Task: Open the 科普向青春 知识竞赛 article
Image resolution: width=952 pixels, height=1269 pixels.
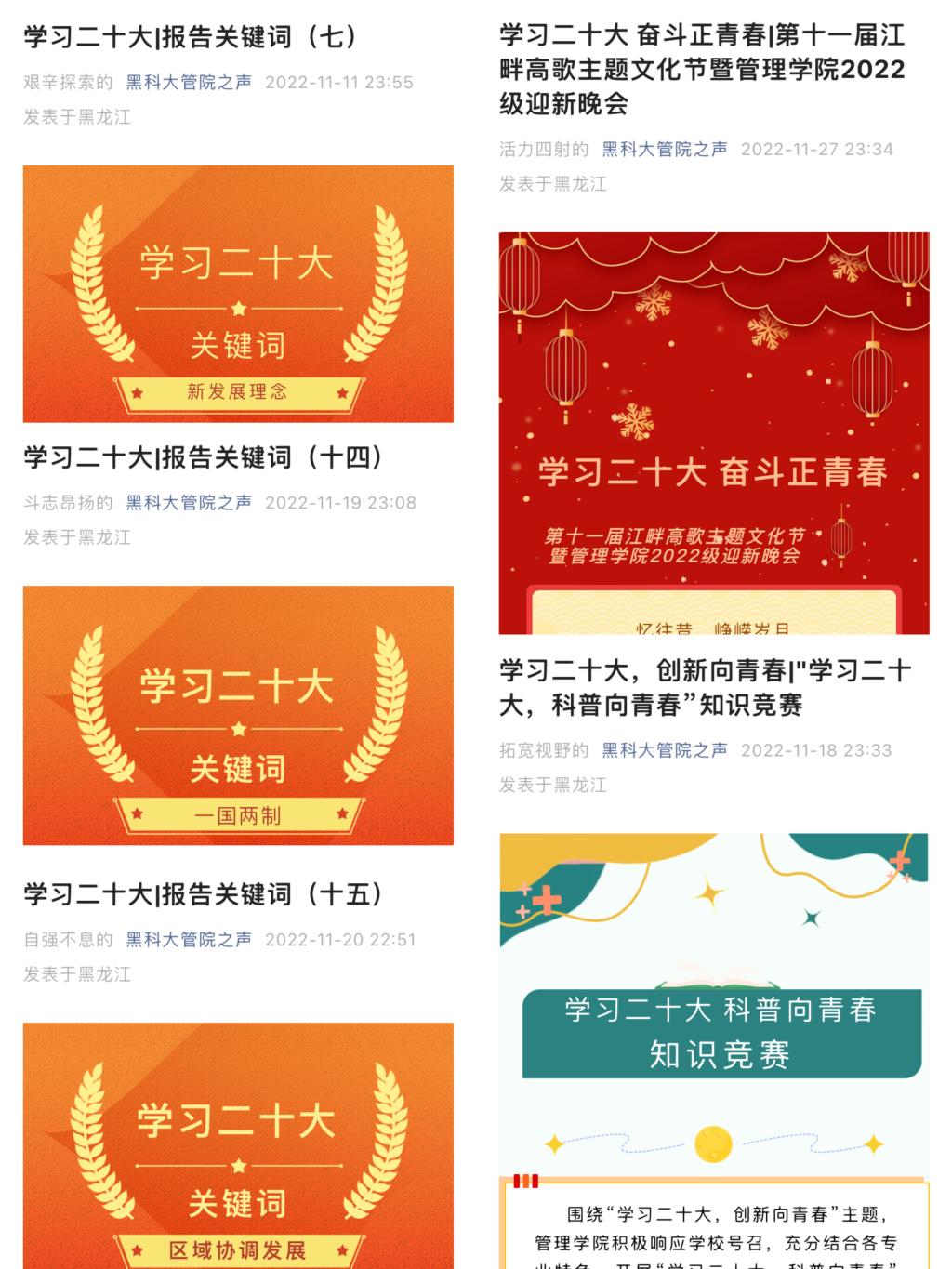Action: click(x=705, y=687)
